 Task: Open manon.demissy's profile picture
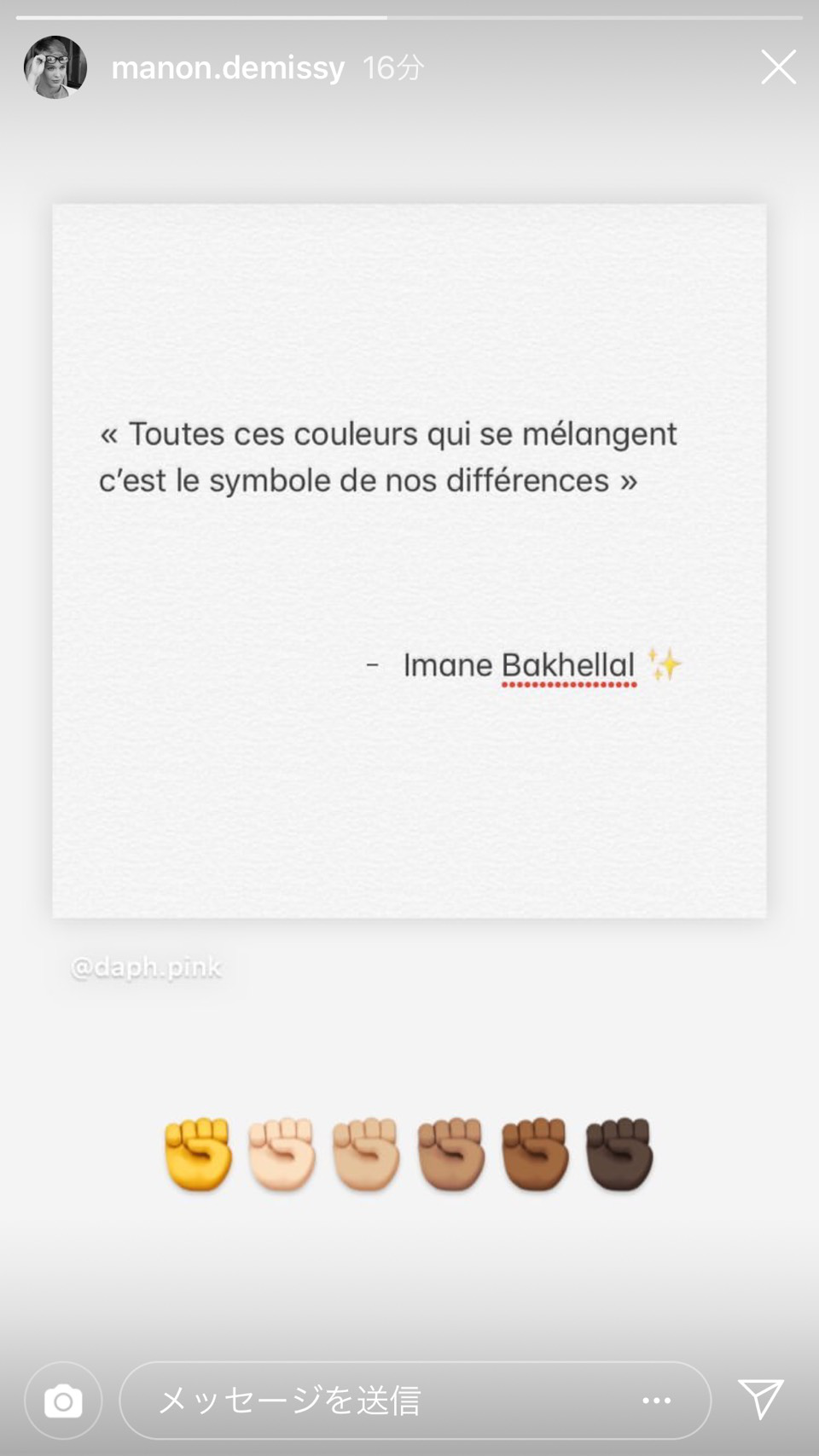point(55,67)
